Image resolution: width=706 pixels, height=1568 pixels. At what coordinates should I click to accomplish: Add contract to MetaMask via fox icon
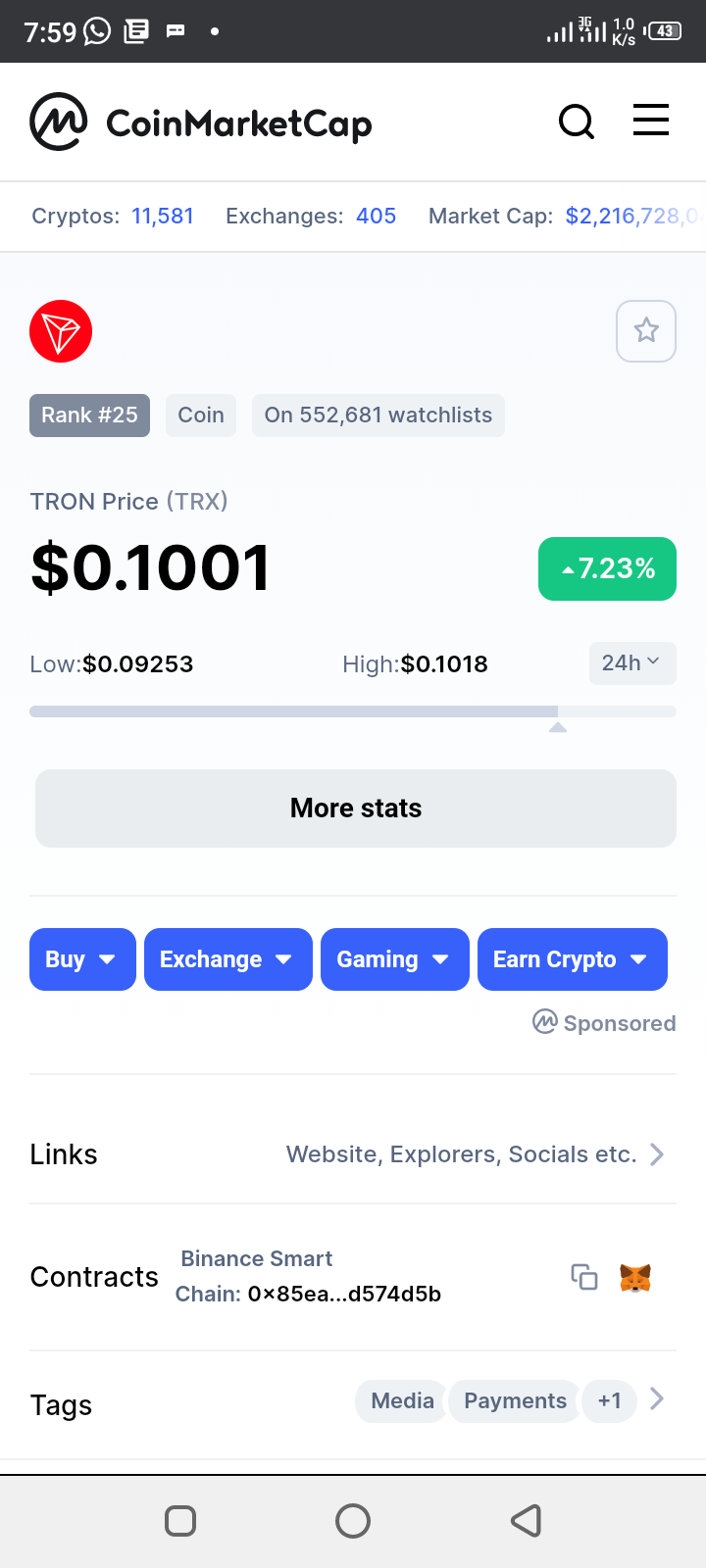(635, 1277)
